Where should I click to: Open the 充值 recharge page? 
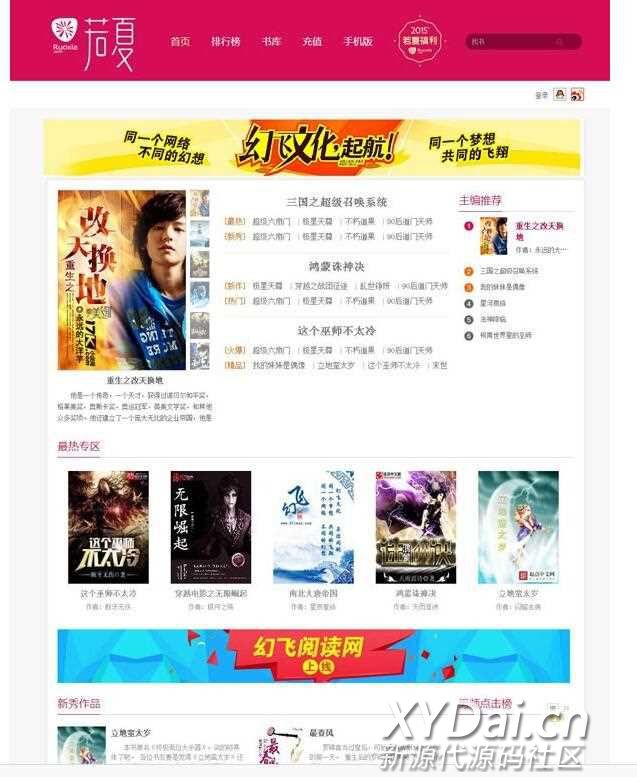pos(312,42)
